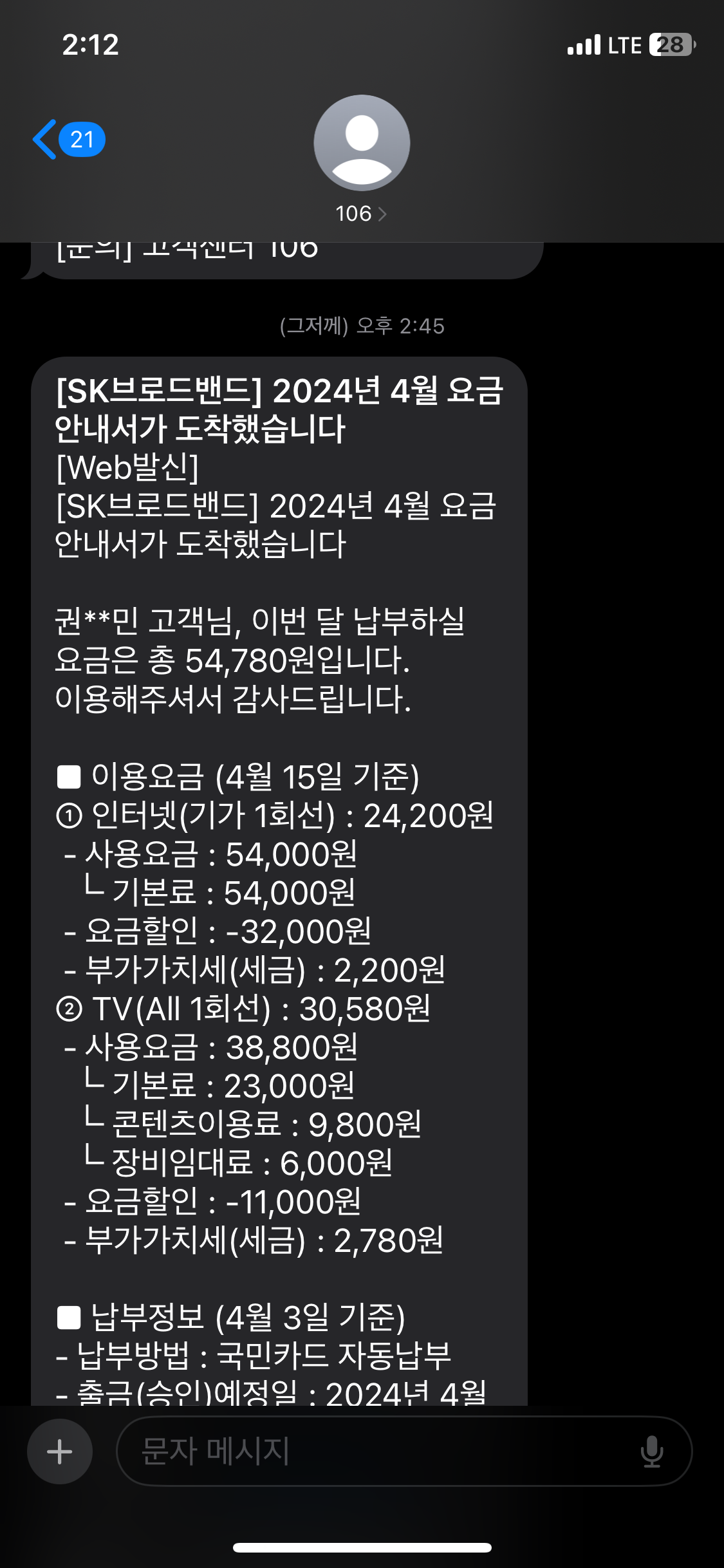This screenshot has height=1568, width=724.
Task: Open the plus attachments menu
Action: tap(60, 1451)
